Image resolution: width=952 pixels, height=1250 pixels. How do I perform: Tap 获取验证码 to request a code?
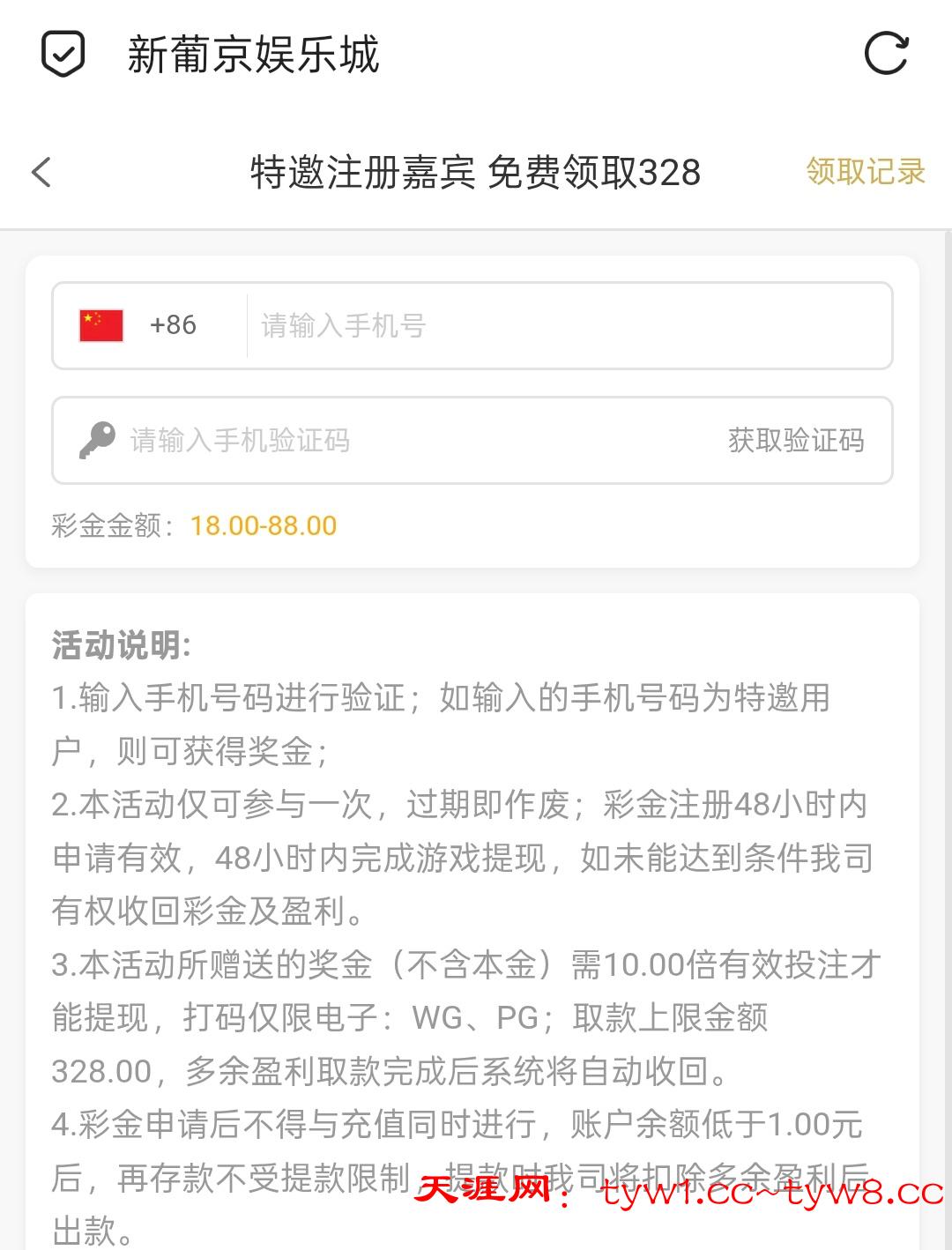tap(795, 440)
